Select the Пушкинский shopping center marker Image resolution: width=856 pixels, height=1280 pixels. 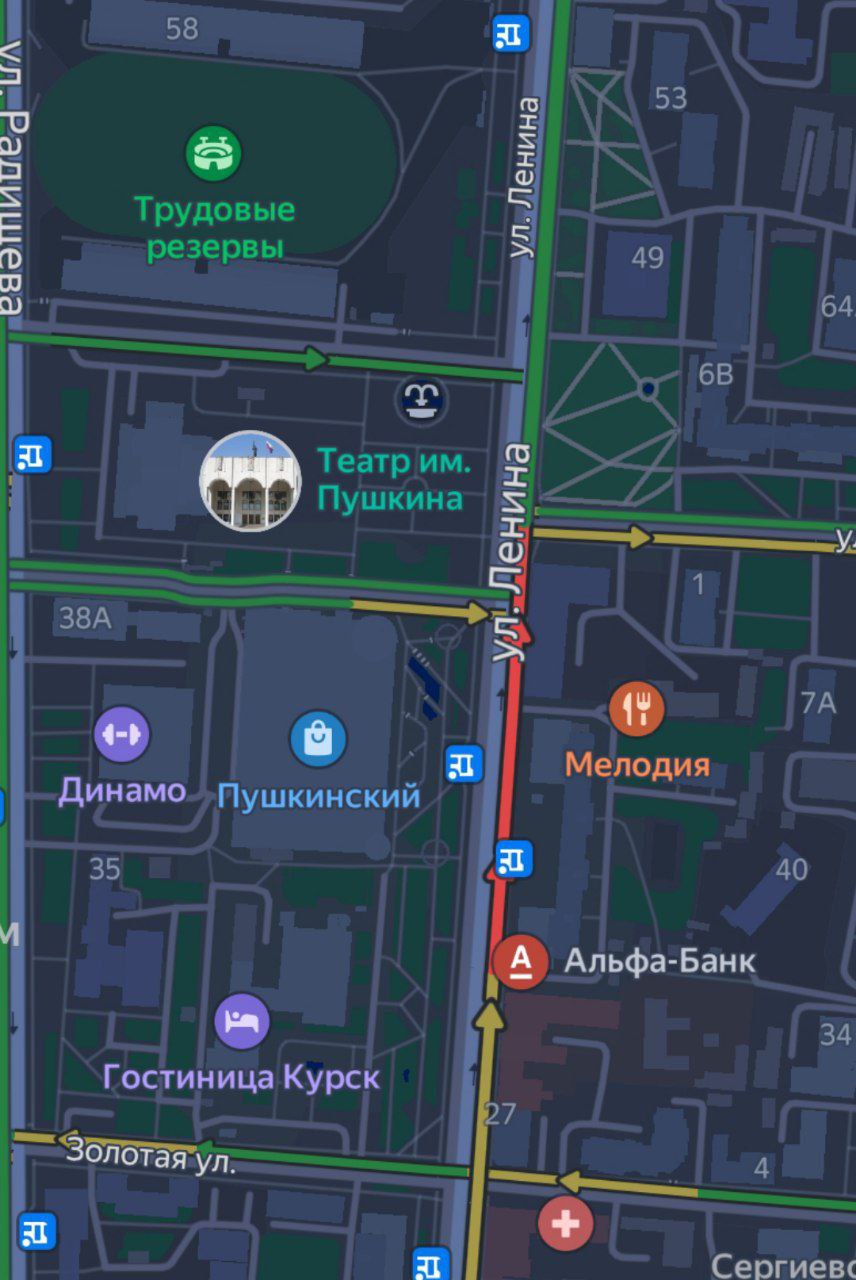coord(318,739)
